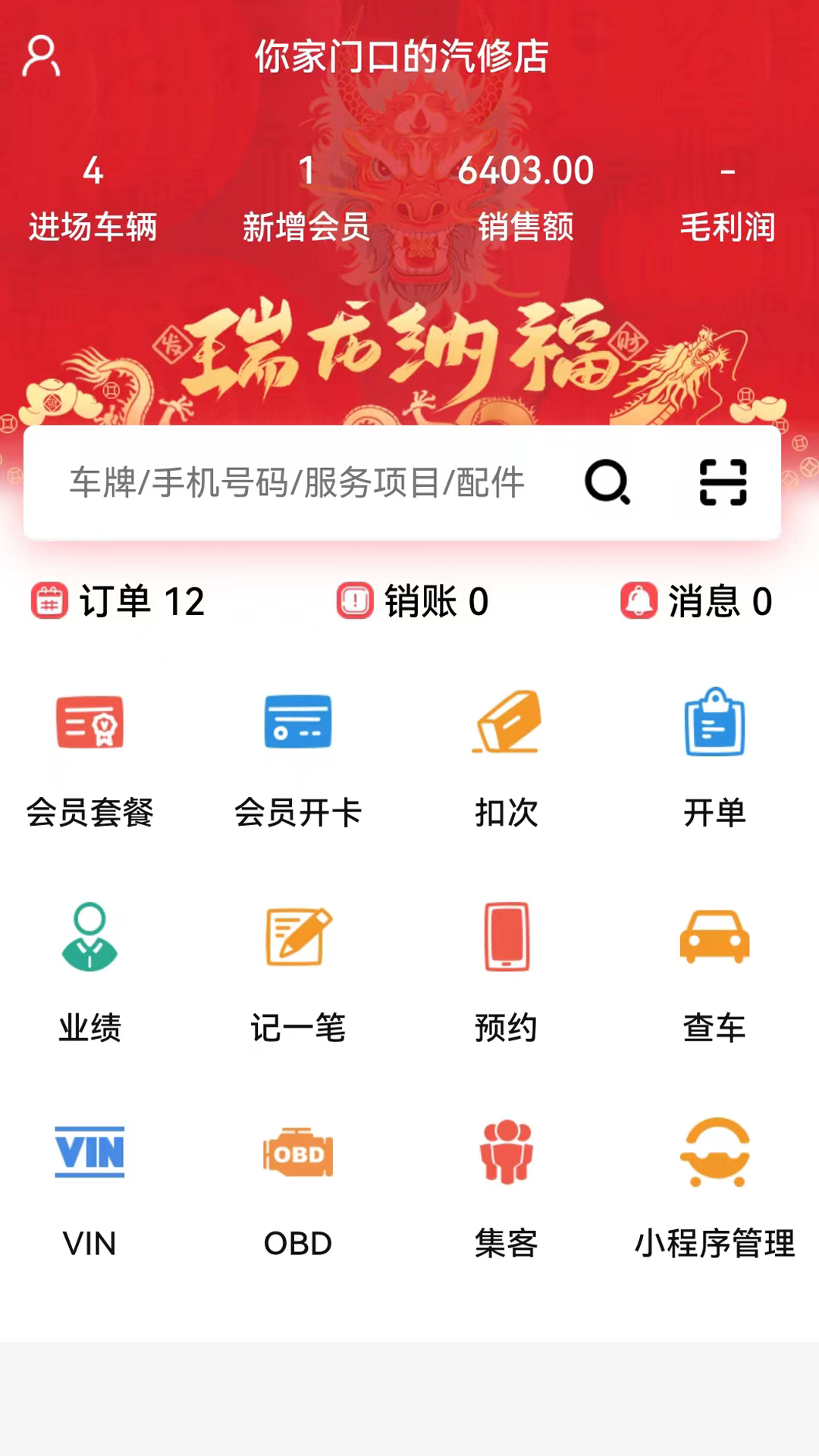
Task: Tap the search field for 车牌/手机号码
Action: tap(297, 482)
